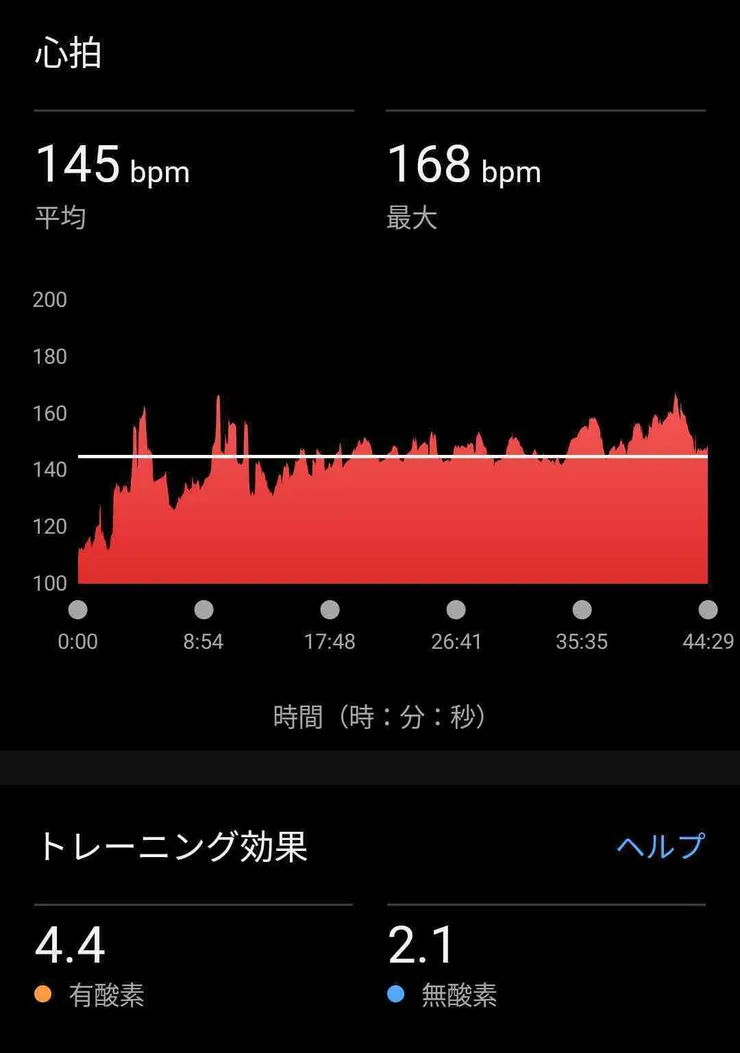The height and width of the screenshot is (1053, 740).
Task: Open the ヘルプ help link
Action: click(x=658, y=845)
